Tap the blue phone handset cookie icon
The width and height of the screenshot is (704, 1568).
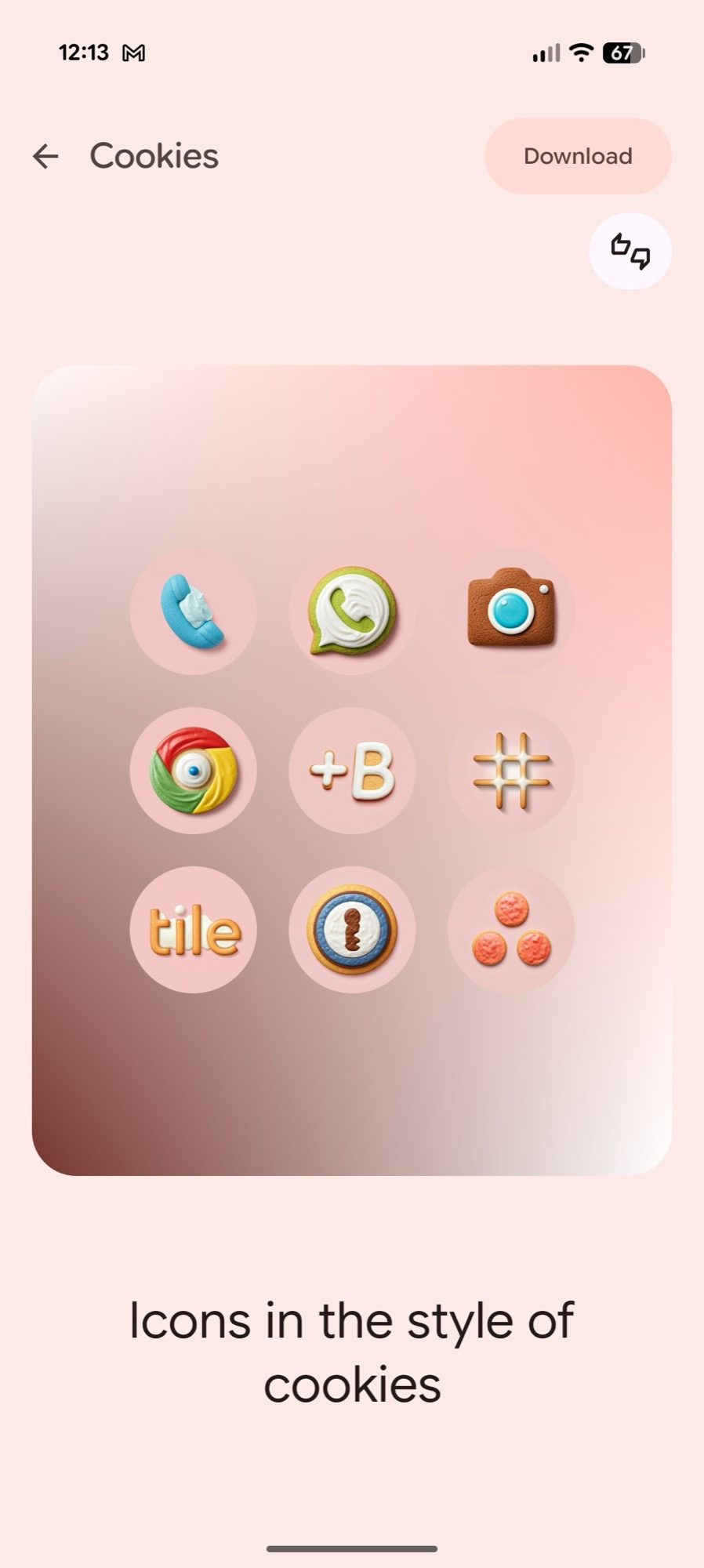tap(194, 613)
